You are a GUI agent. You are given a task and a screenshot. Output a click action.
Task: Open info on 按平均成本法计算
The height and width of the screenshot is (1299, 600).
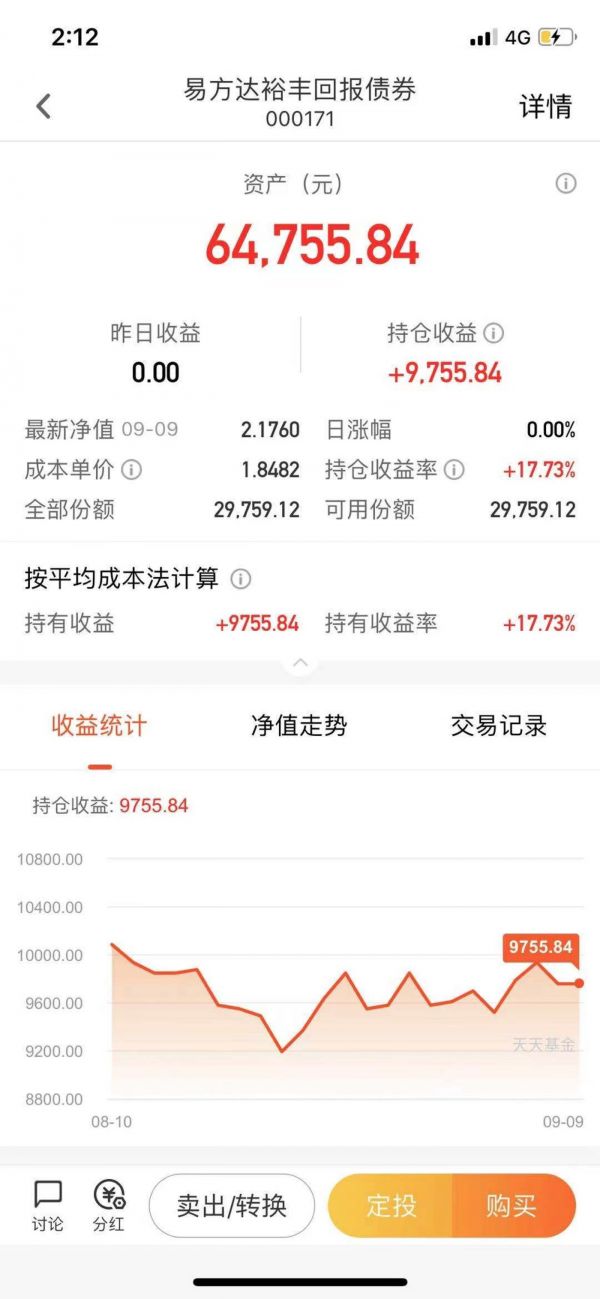pos(241,579)
